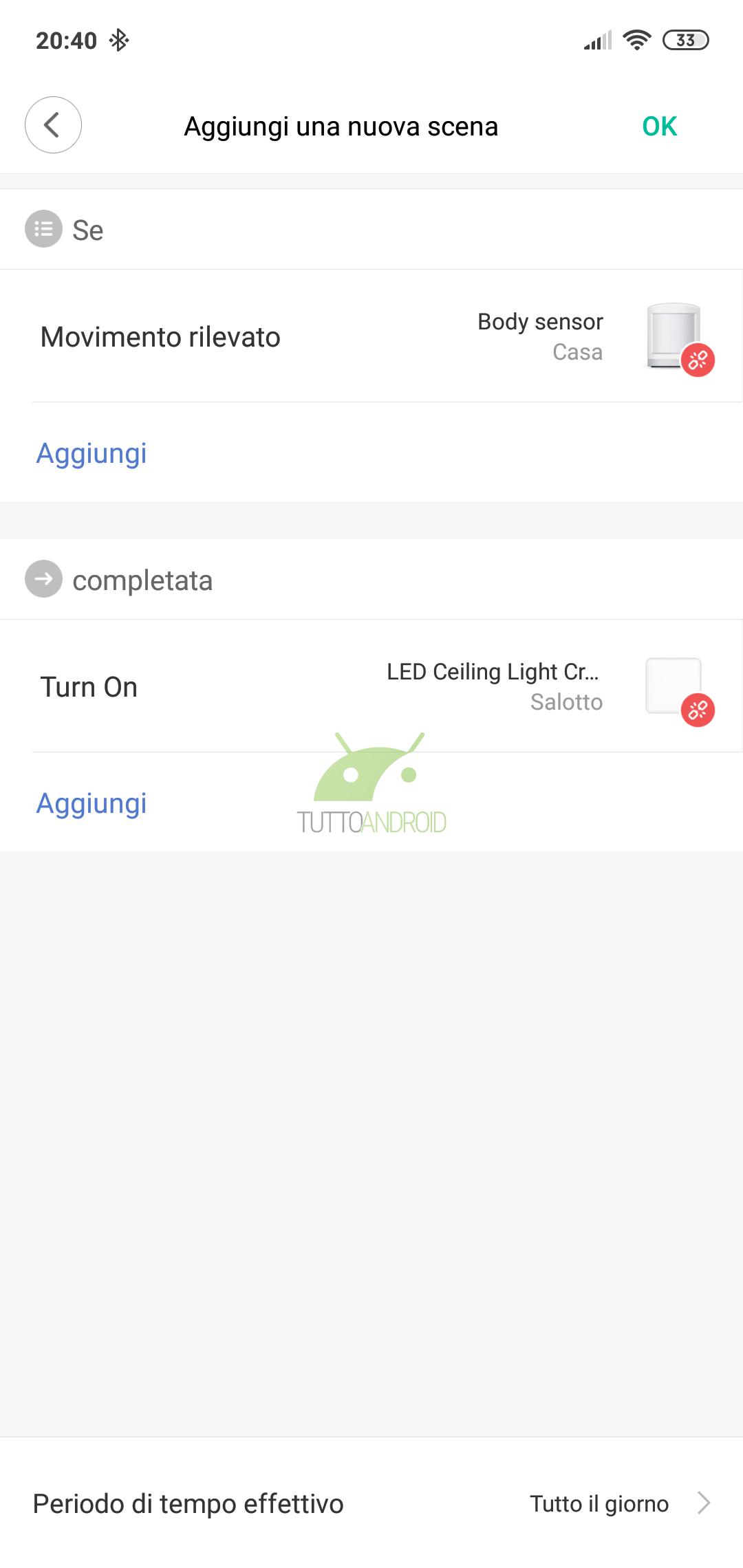Open the Turn On LED Ceiling Light action
Screen dimensions: 743x1568
coord(371,686)
